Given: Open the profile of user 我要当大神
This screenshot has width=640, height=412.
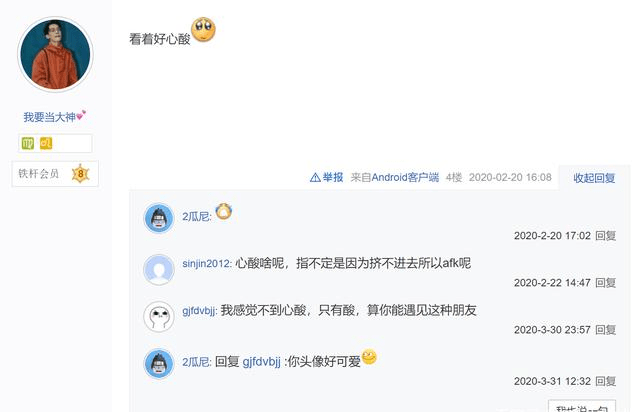Looking at the screenshot, I should point(50,117).
